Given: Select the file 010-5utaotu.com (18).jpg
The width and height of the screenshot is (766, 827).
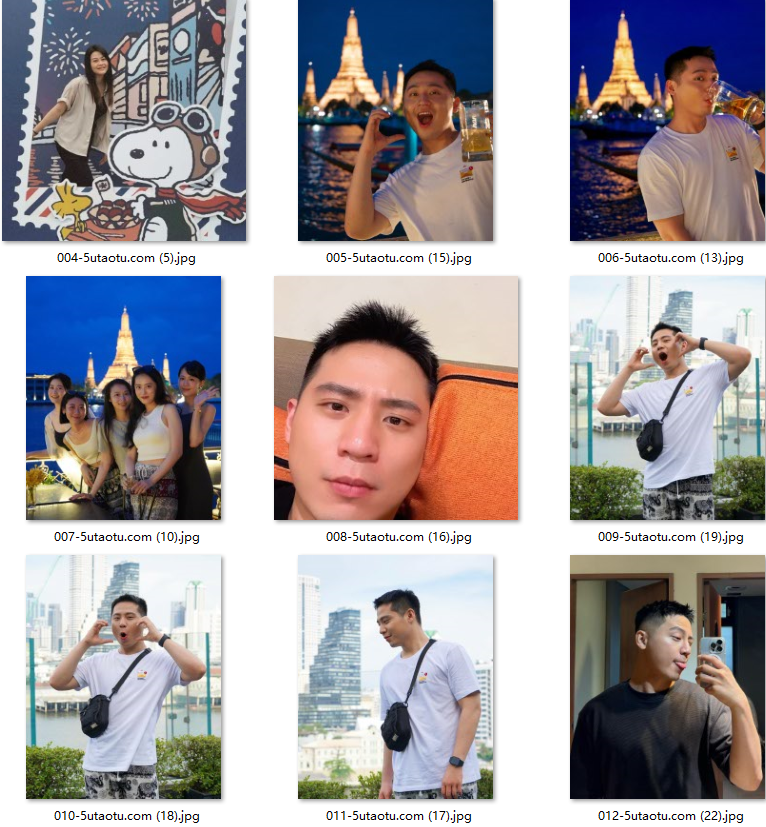Looking at the screenshot, I should click(124, 677).
